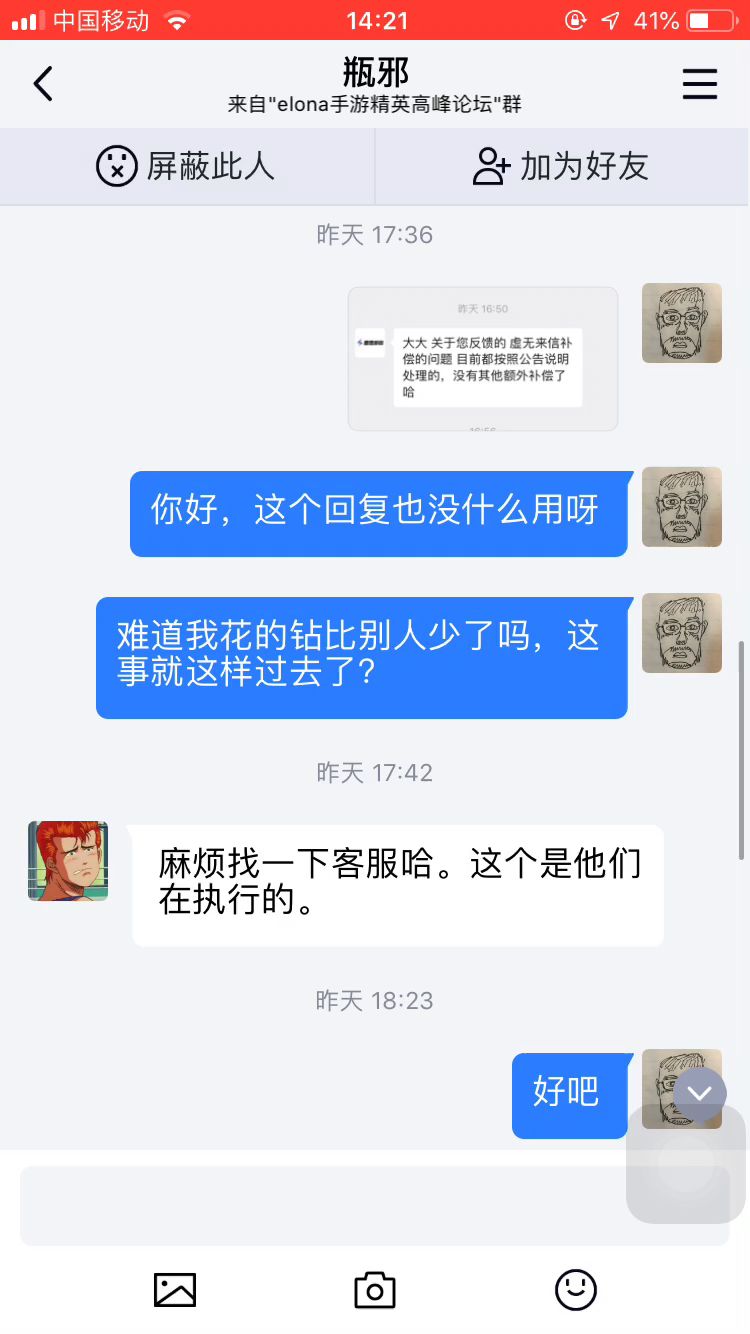Jump to the latest message with the down-arrow button
Screen dimensions: 750x1334
tap(699, 1093)
